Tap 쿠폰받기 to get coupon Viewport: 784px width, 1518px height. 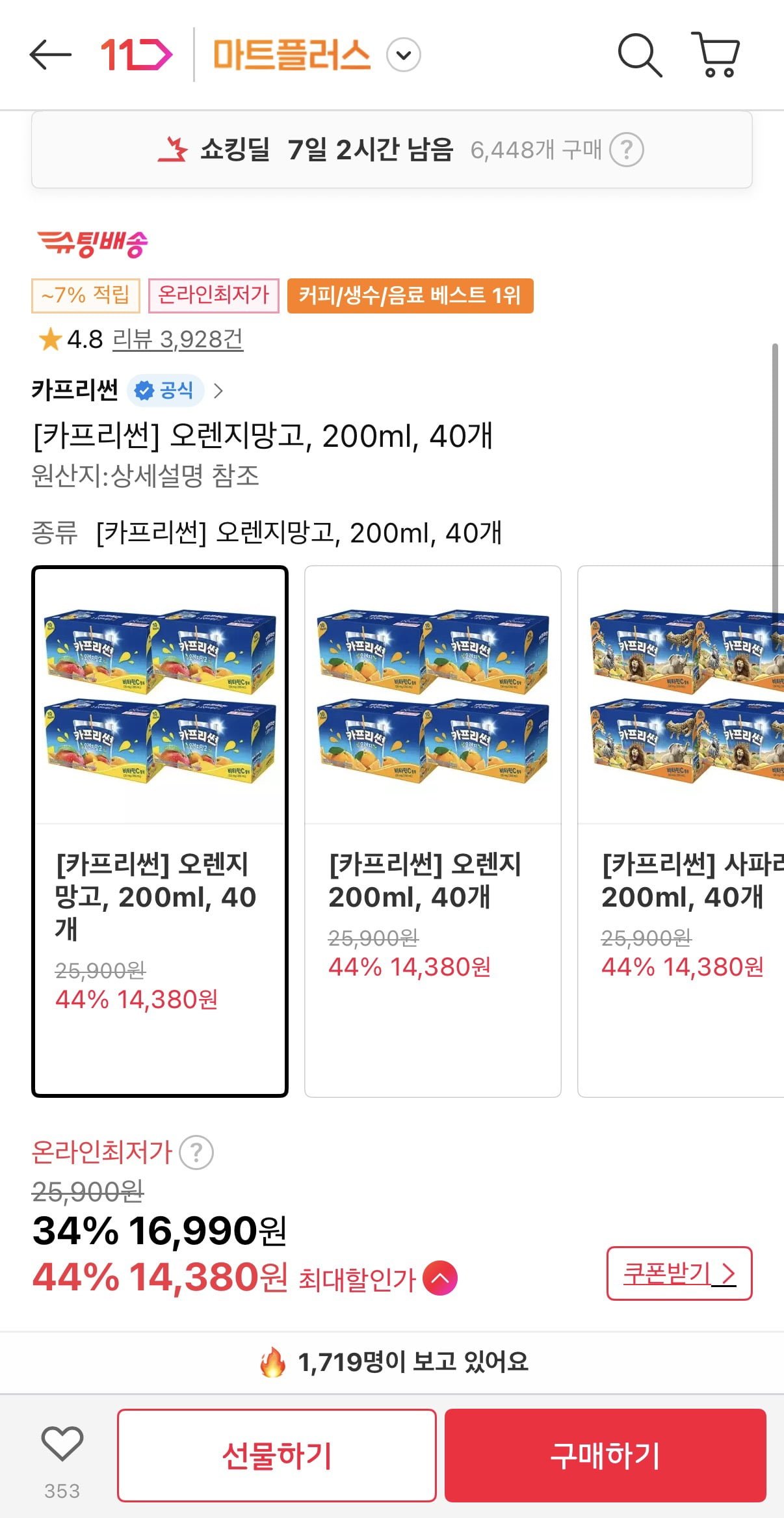coord(679,1273)
